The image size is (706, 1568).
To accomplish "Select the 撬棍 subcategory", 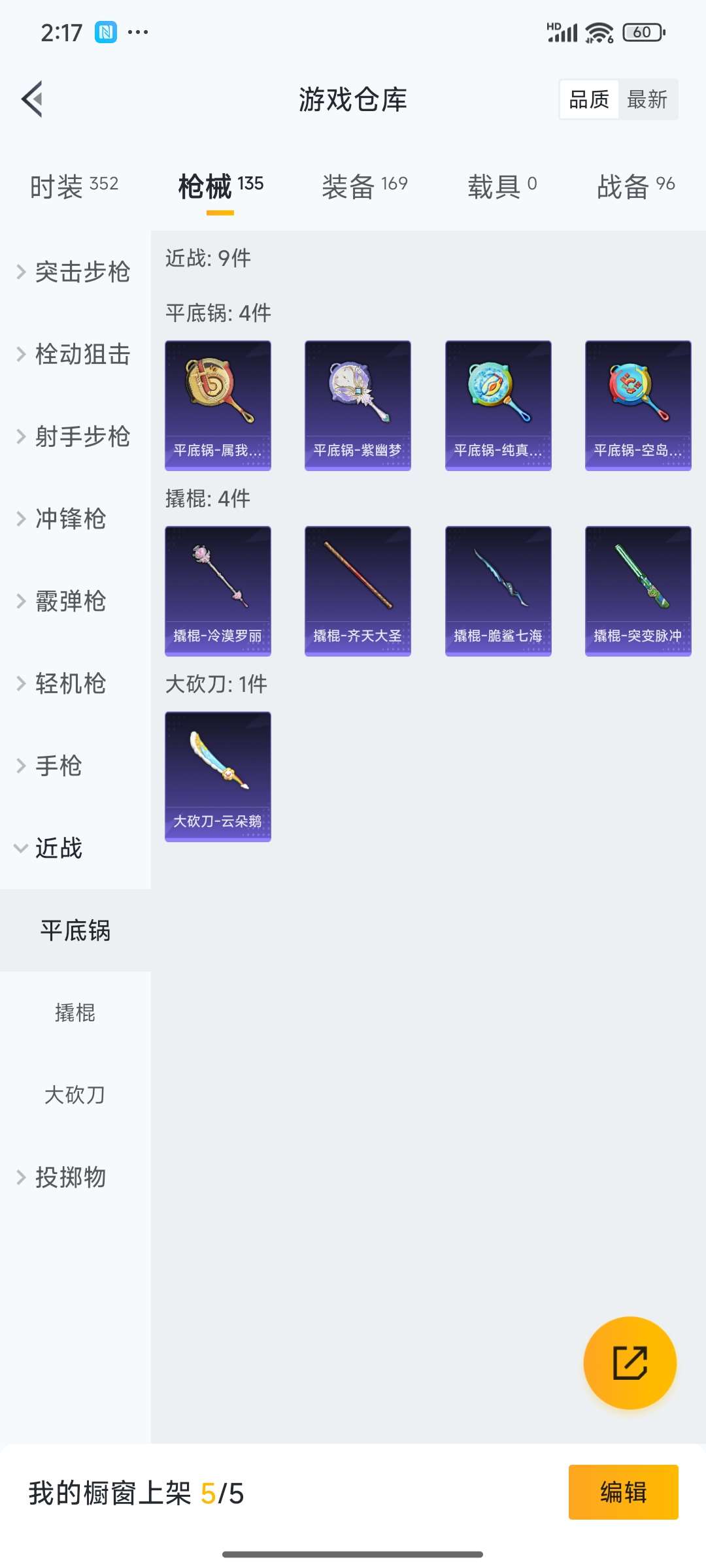I will coord(75,1013).
